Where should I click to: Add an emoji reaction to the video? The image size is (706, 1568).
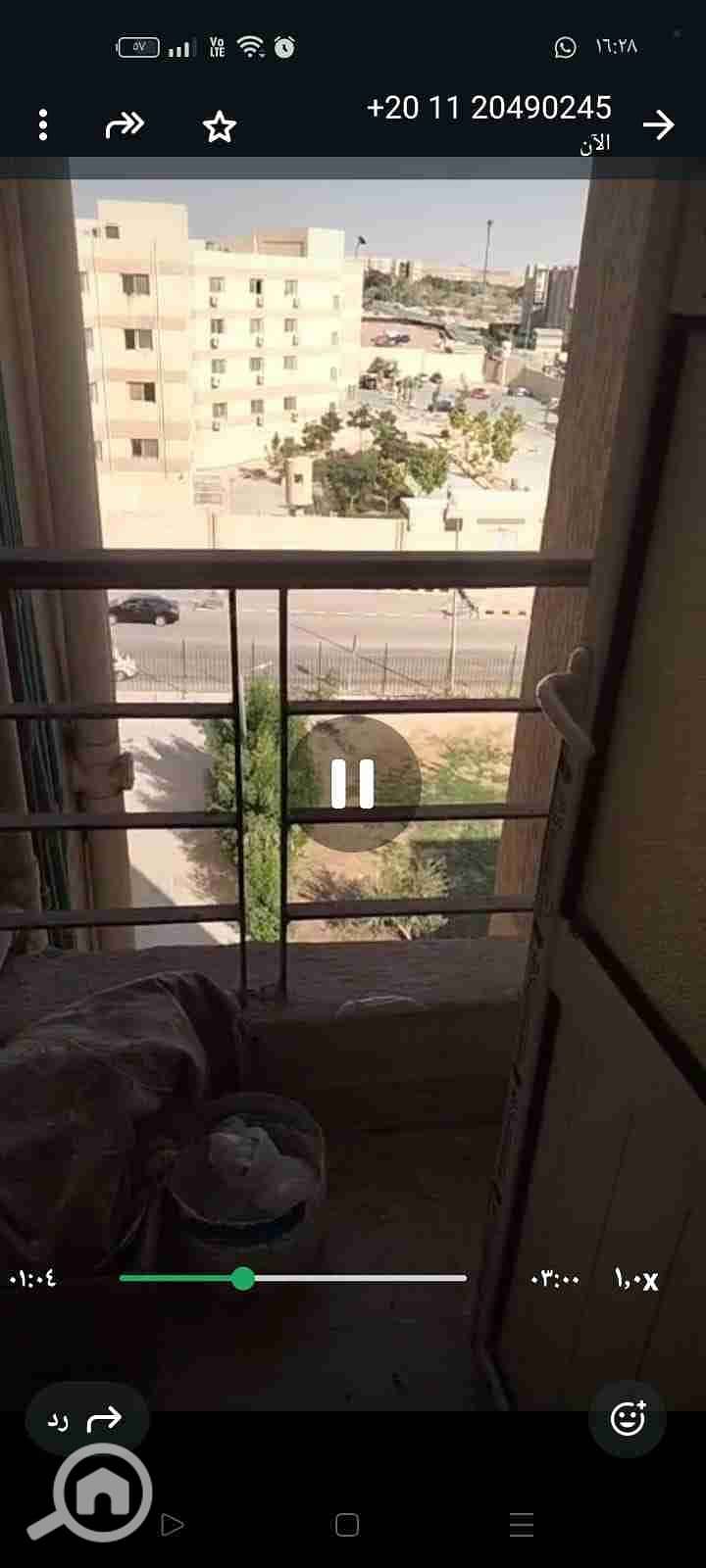pos(628,1418)
